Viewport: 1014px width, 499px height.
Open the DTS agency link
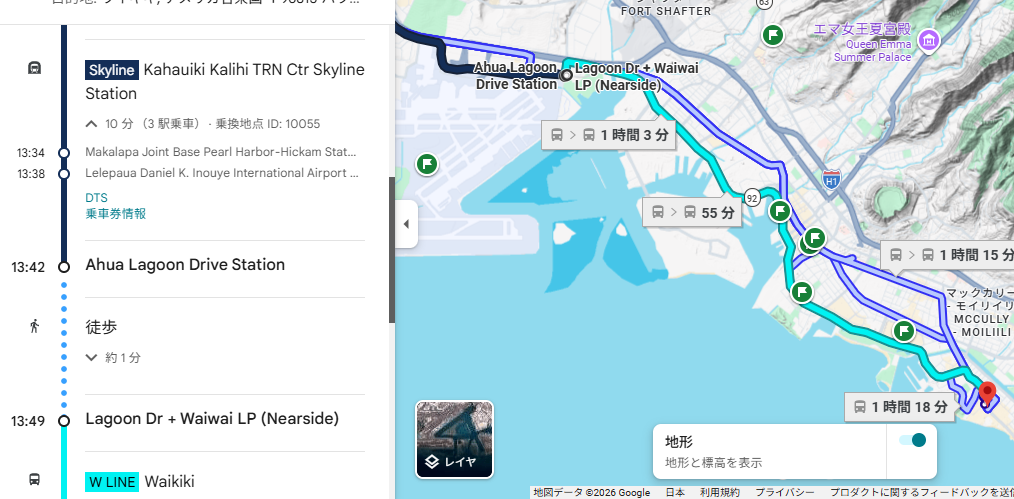coord(96,198)
